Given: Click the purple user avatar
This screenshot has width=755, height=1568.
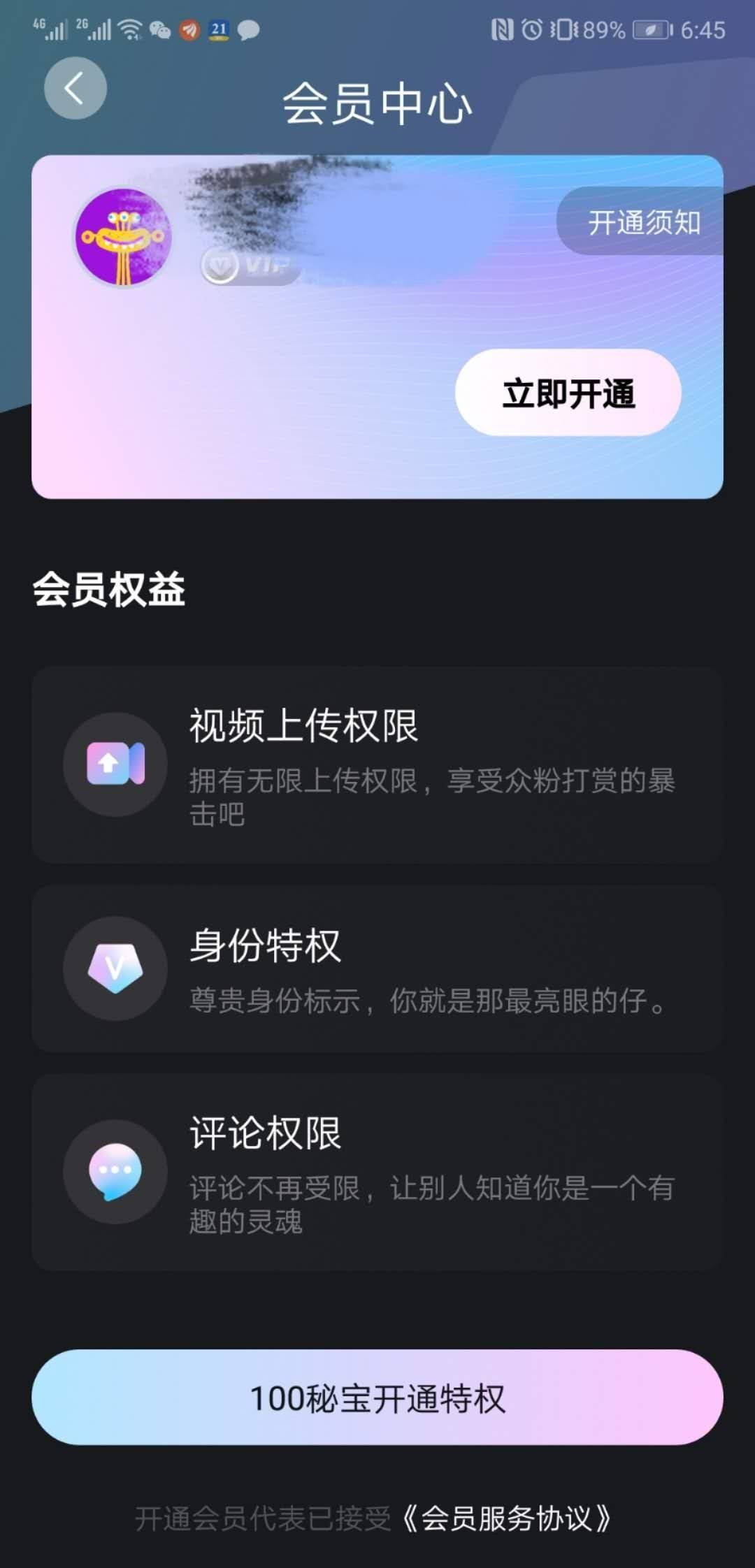Looking at the screenshot, I should pos(123,237).
